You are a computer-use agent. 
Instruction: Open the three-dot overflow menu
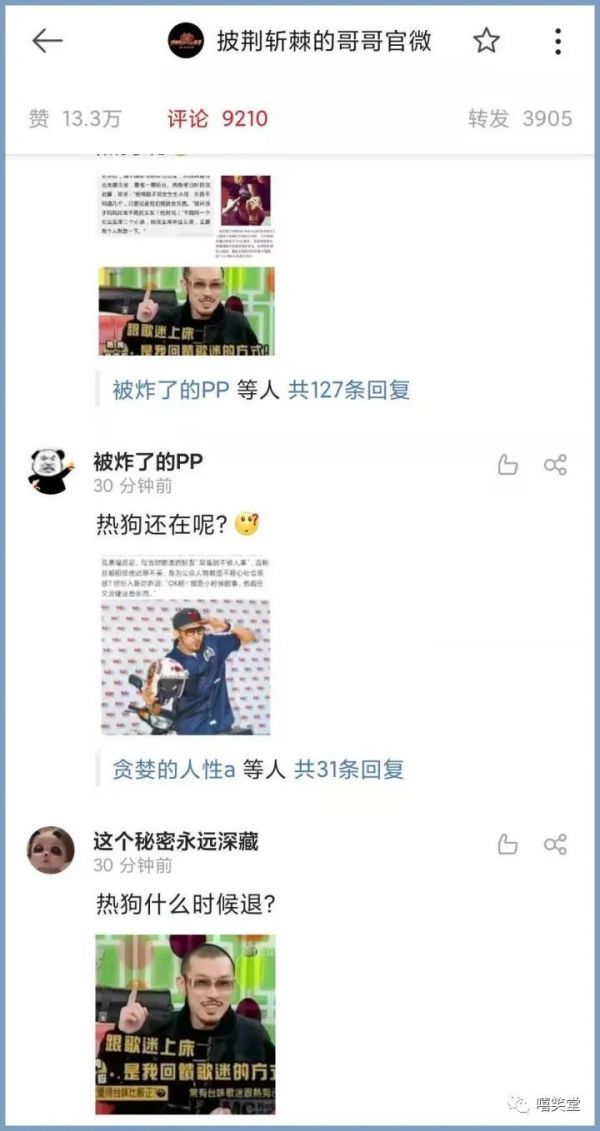pyautogui.click(x=557, y=41)
